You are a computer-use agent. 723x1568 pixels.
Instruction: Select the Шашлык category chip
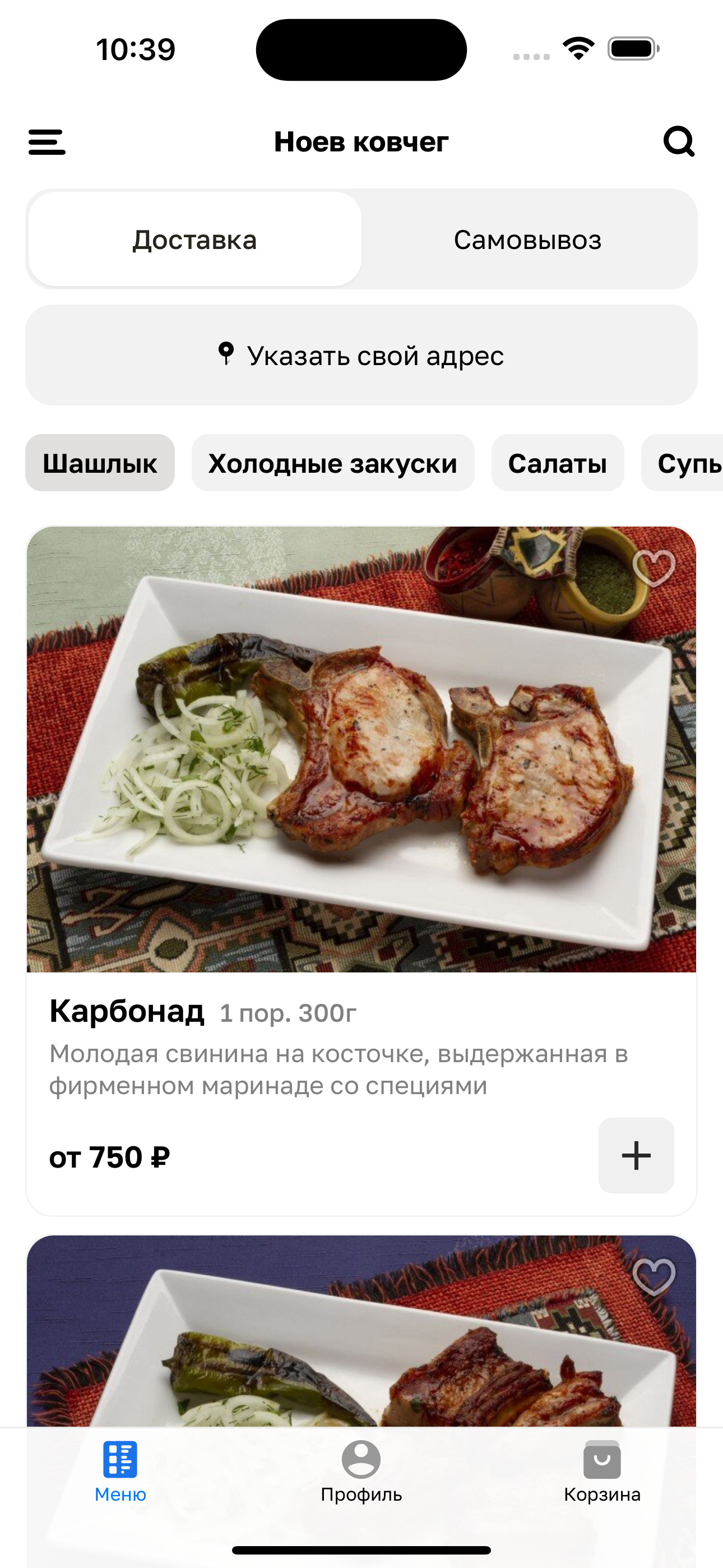[x=100, y=463]
